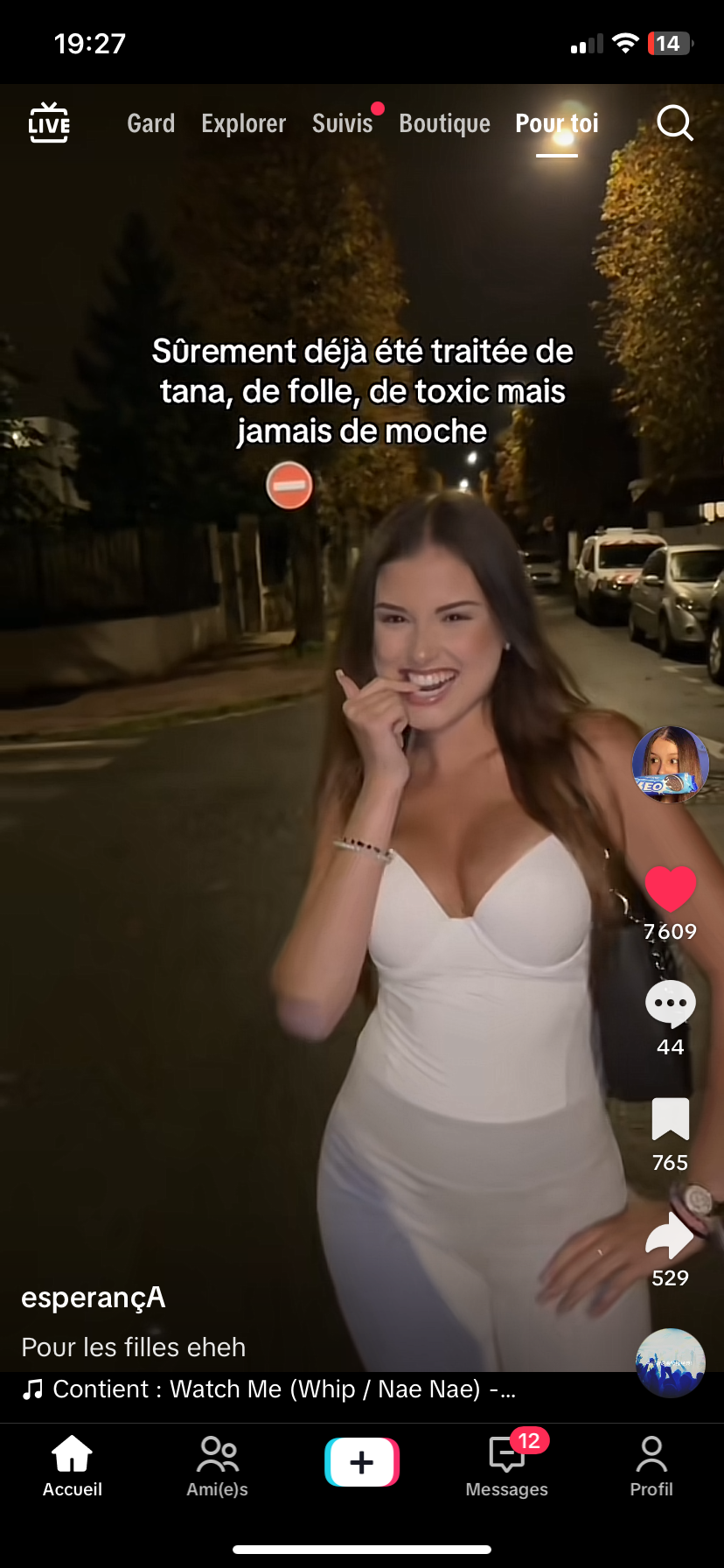Bookmark this video
This screenshot has width=724, height=1568.
tap(670, 1119)
